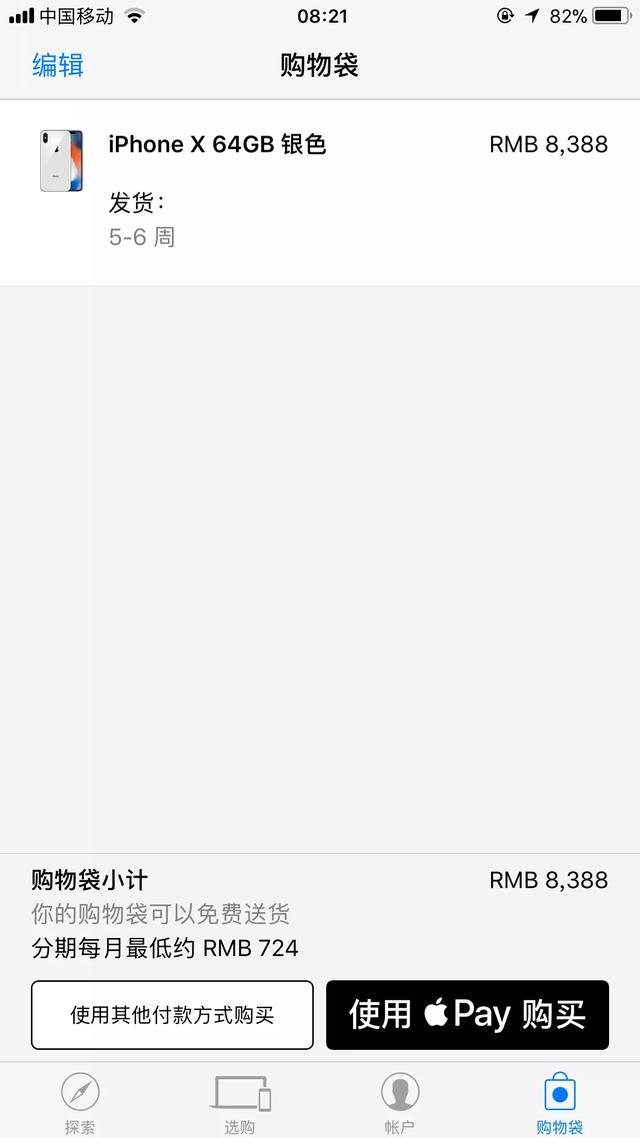Switch to the 探索 tab
Image resolution: width=640 pixels, height=1138 pixels.
80,1102
